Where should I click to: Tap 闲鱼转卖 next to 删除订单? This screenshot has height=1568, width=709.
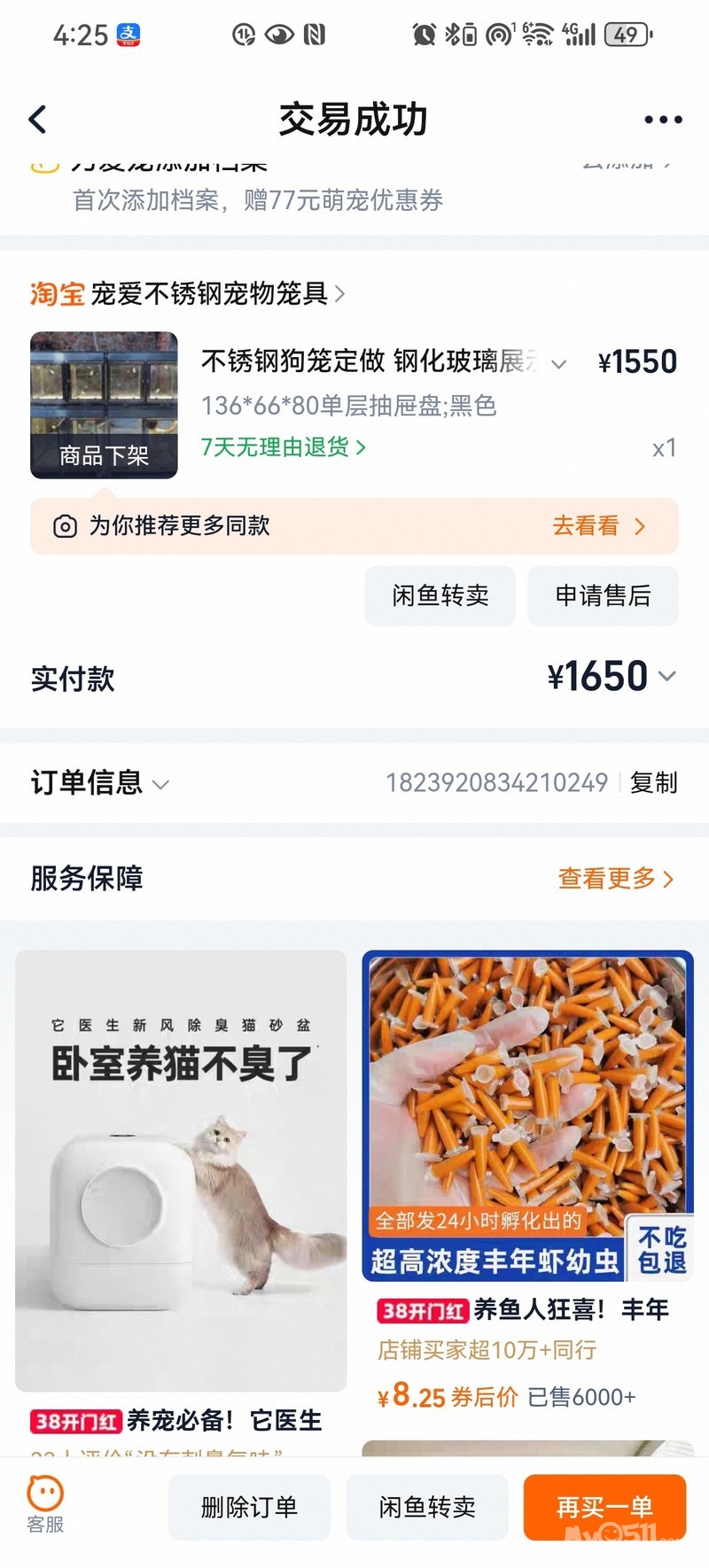pyautogui.click(x=427, y=1507)
